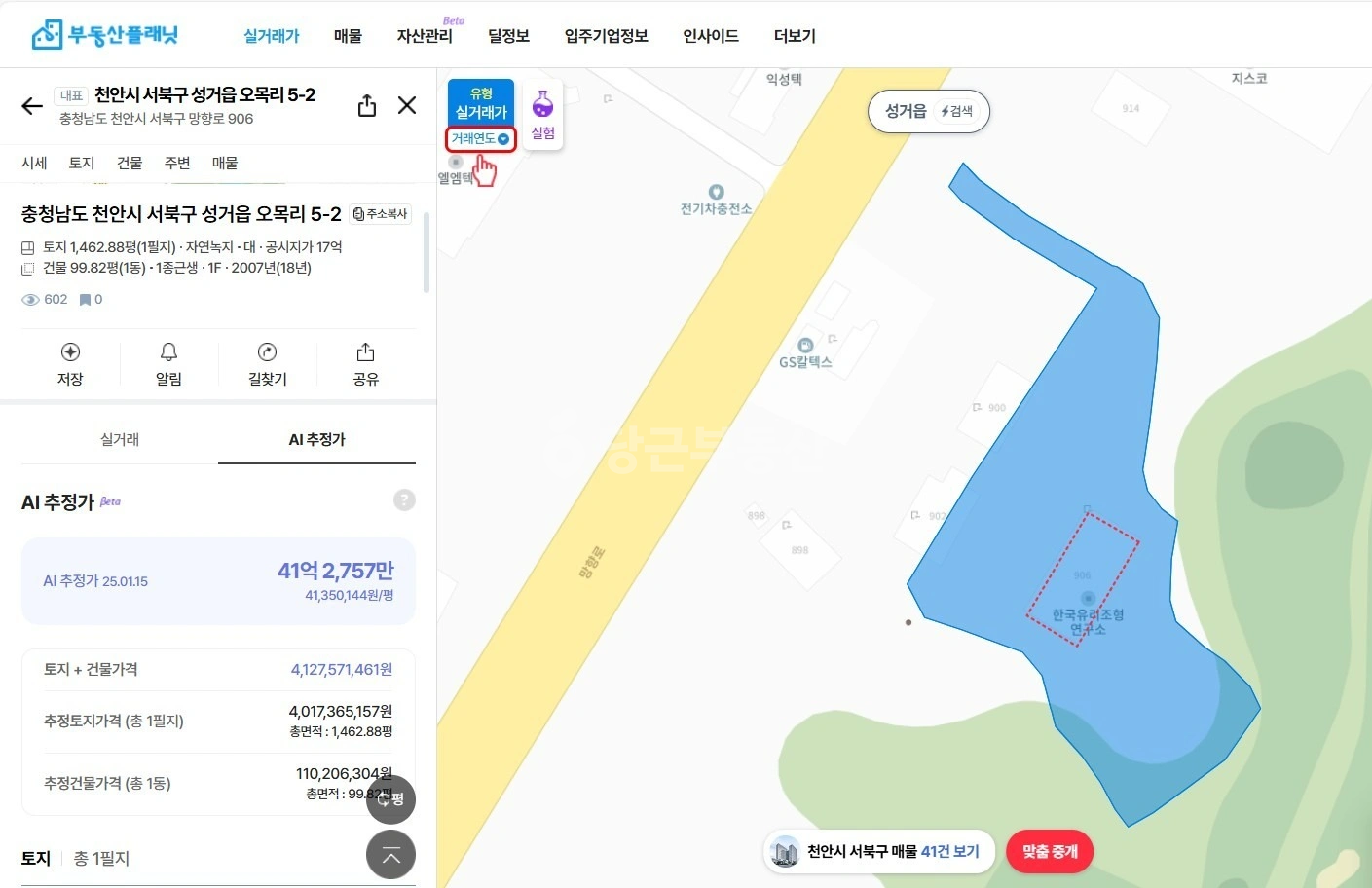Tap the 맞춤 중개 button
This screenshot has width=1372, height=888.
[1050, 852]
